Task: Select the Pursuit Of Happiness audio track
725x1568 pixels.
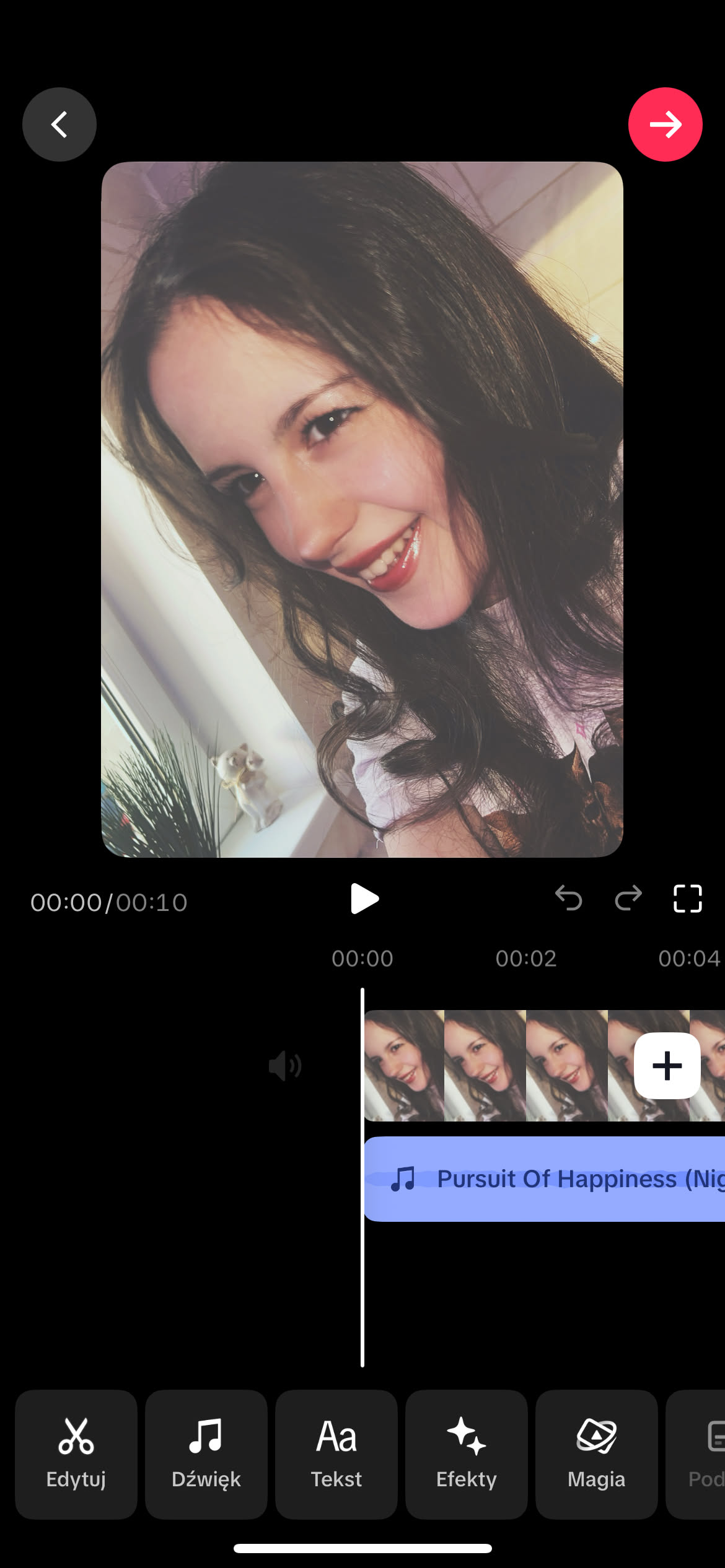Action: pos(545,1179)
